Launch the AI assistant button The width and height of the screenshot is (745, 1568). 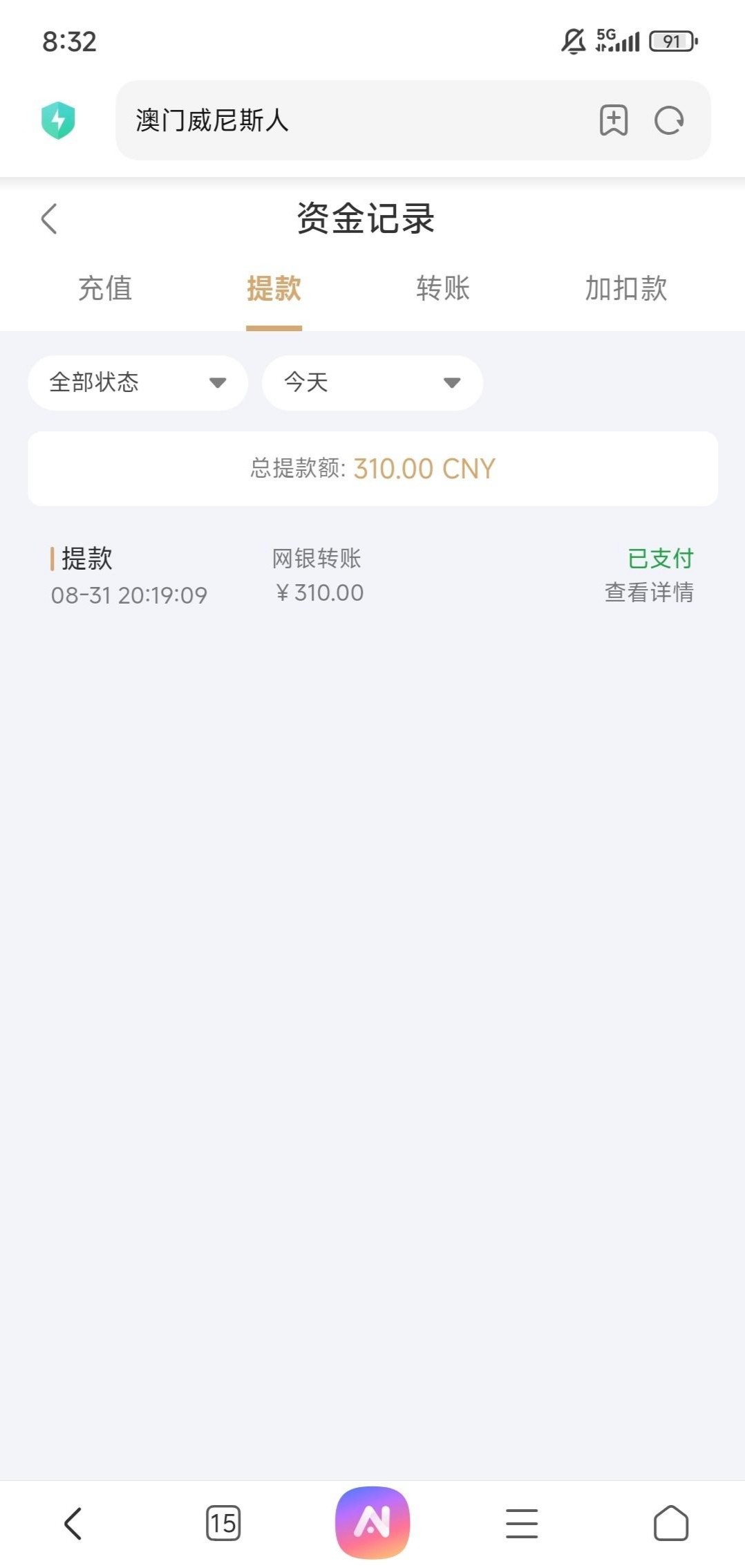point(372,1522)
